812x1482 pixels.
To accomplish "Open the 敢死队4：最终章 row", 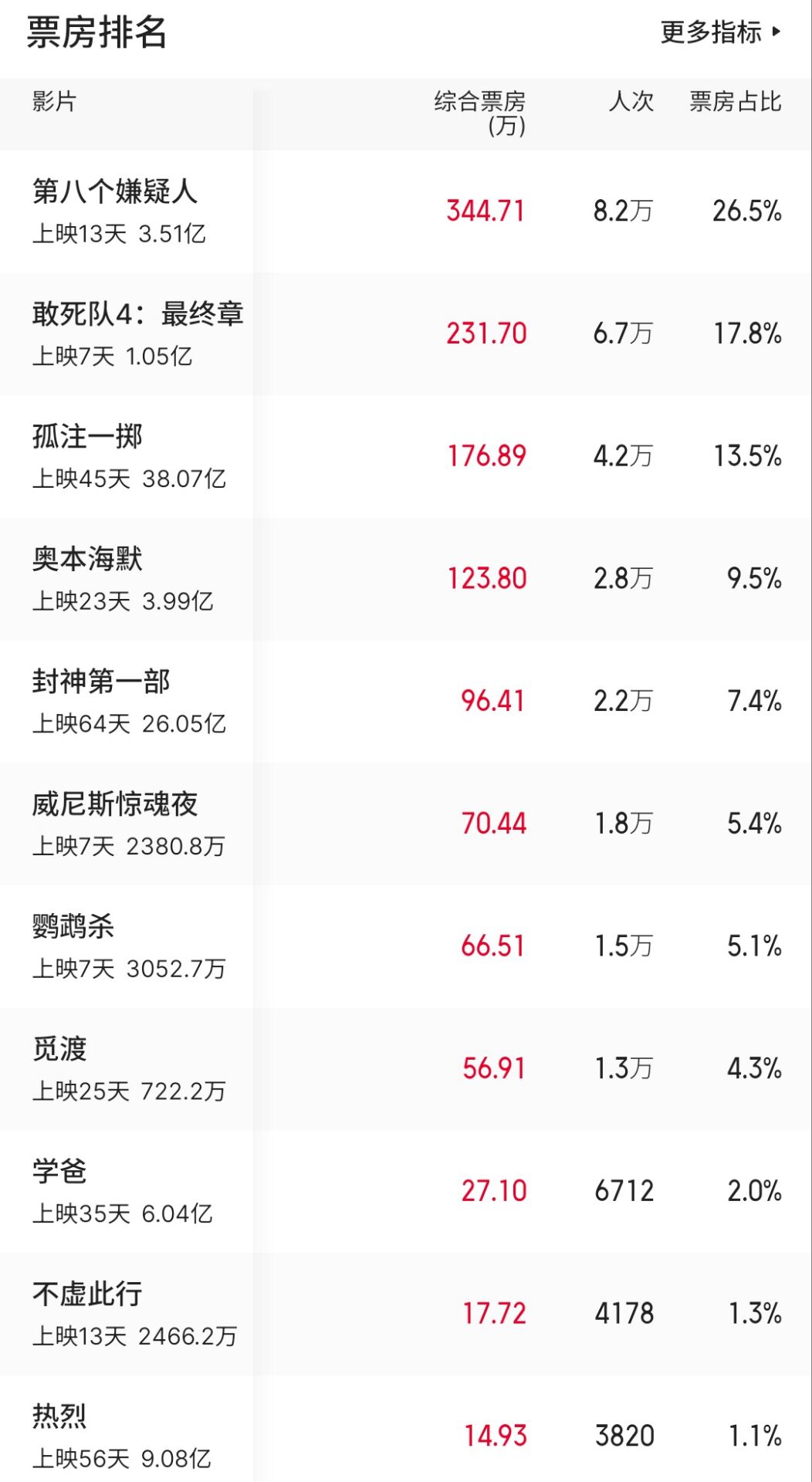I will [406, 334].
